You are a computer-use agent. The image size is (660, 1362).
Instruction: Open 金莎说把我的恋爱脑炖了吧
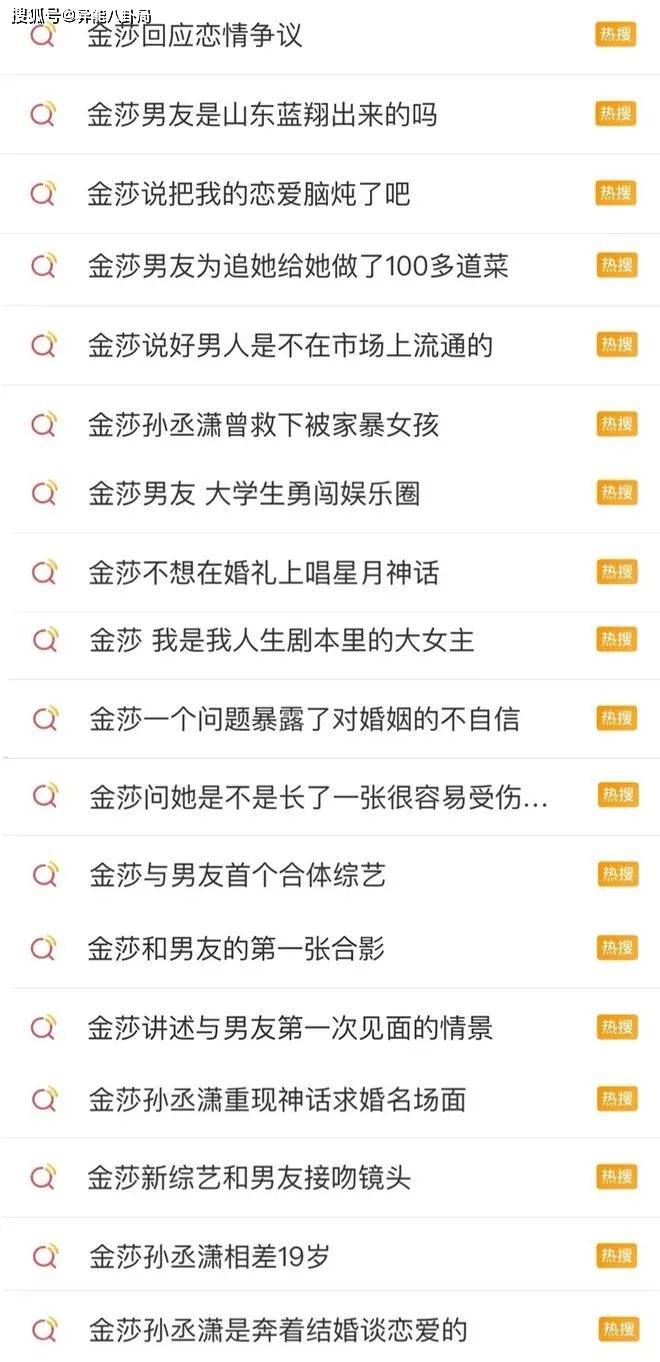[x=330, y=193]
